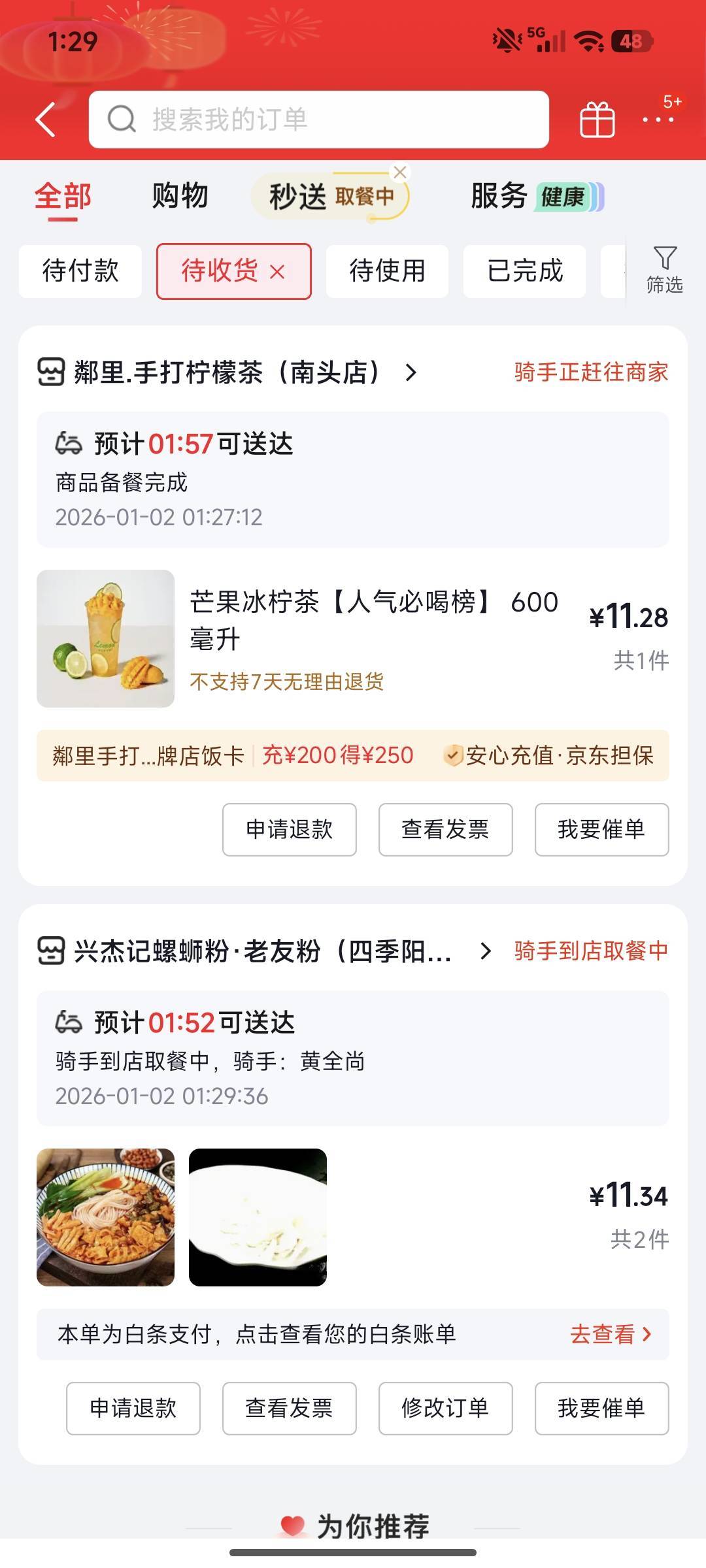Tap 去查看 to view the 白条 bill
This screenshot has width=706, height=1568.
point(611,1334)
